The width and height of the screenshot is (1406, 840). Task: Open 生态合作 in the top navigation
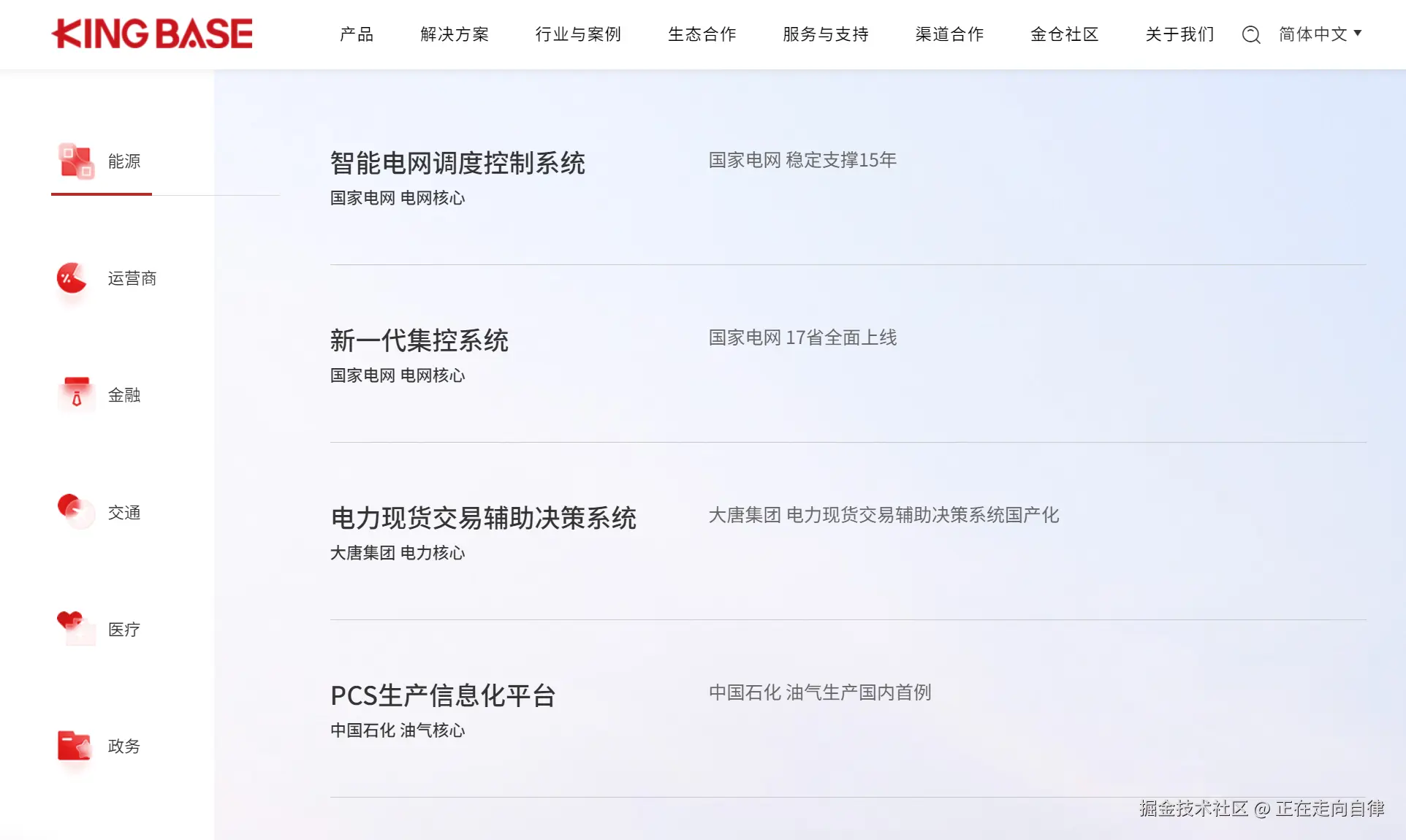pos(702,34)
